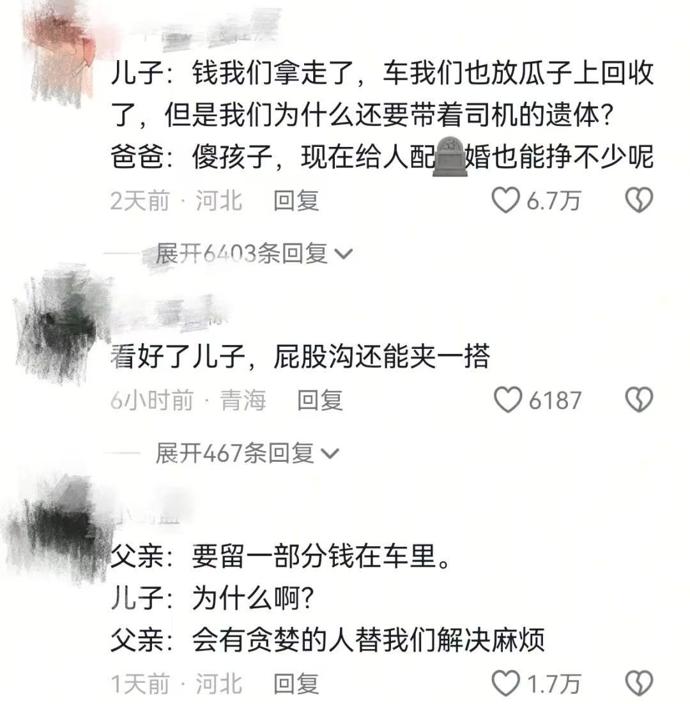Screen dimensions: 690x704
Task: Dislike the 1天前 河北 comment
Action: (638, 684)
